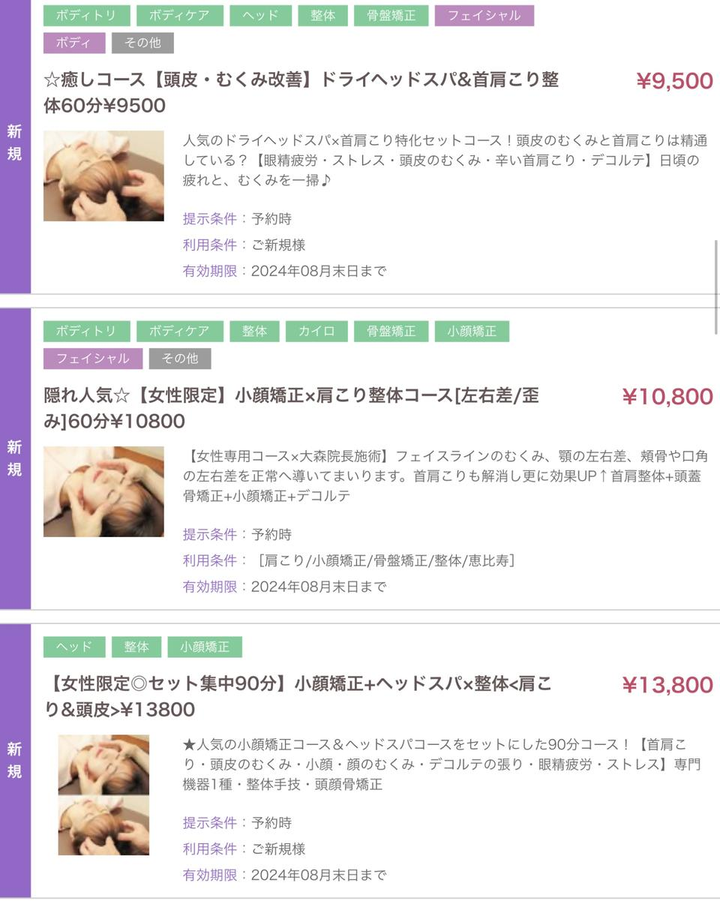Open the ¥9,500 dry head spa coupon
The height and width of the screenshot is (910, 720).
click(301, 92)
